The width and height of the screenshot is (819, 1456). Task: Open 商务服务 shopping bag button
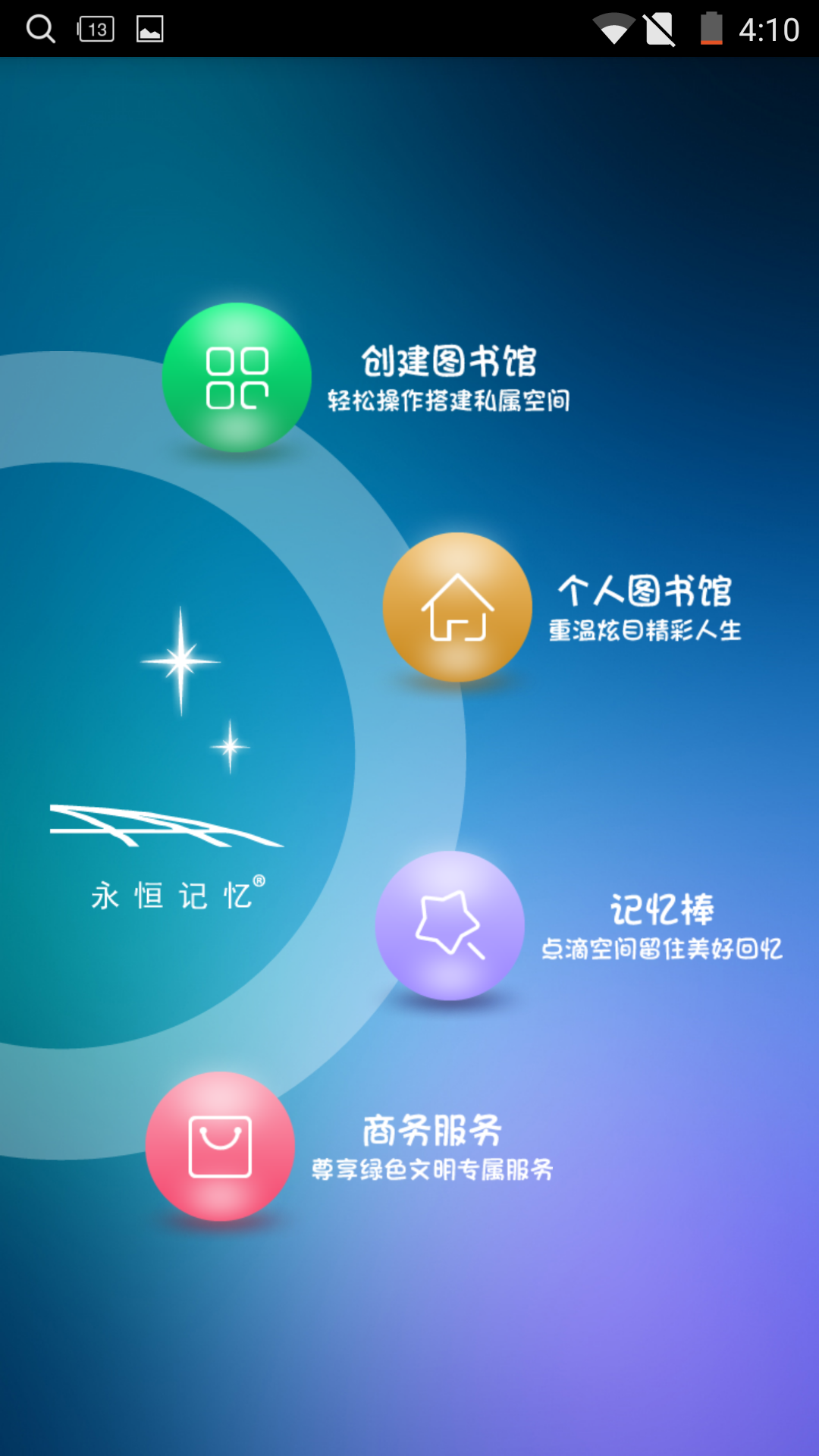[220, 1146]
